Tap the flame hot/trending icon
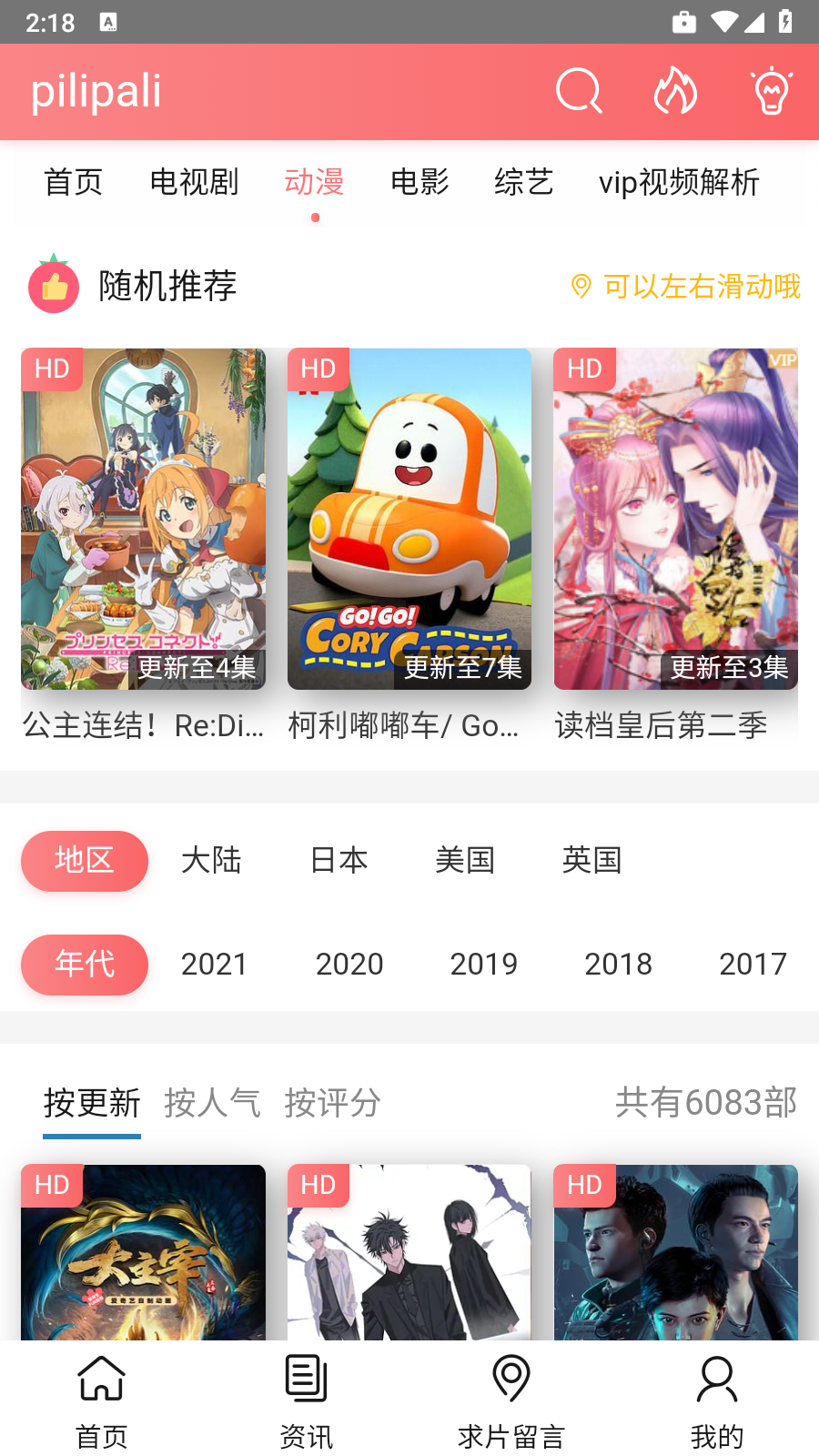 675,91
